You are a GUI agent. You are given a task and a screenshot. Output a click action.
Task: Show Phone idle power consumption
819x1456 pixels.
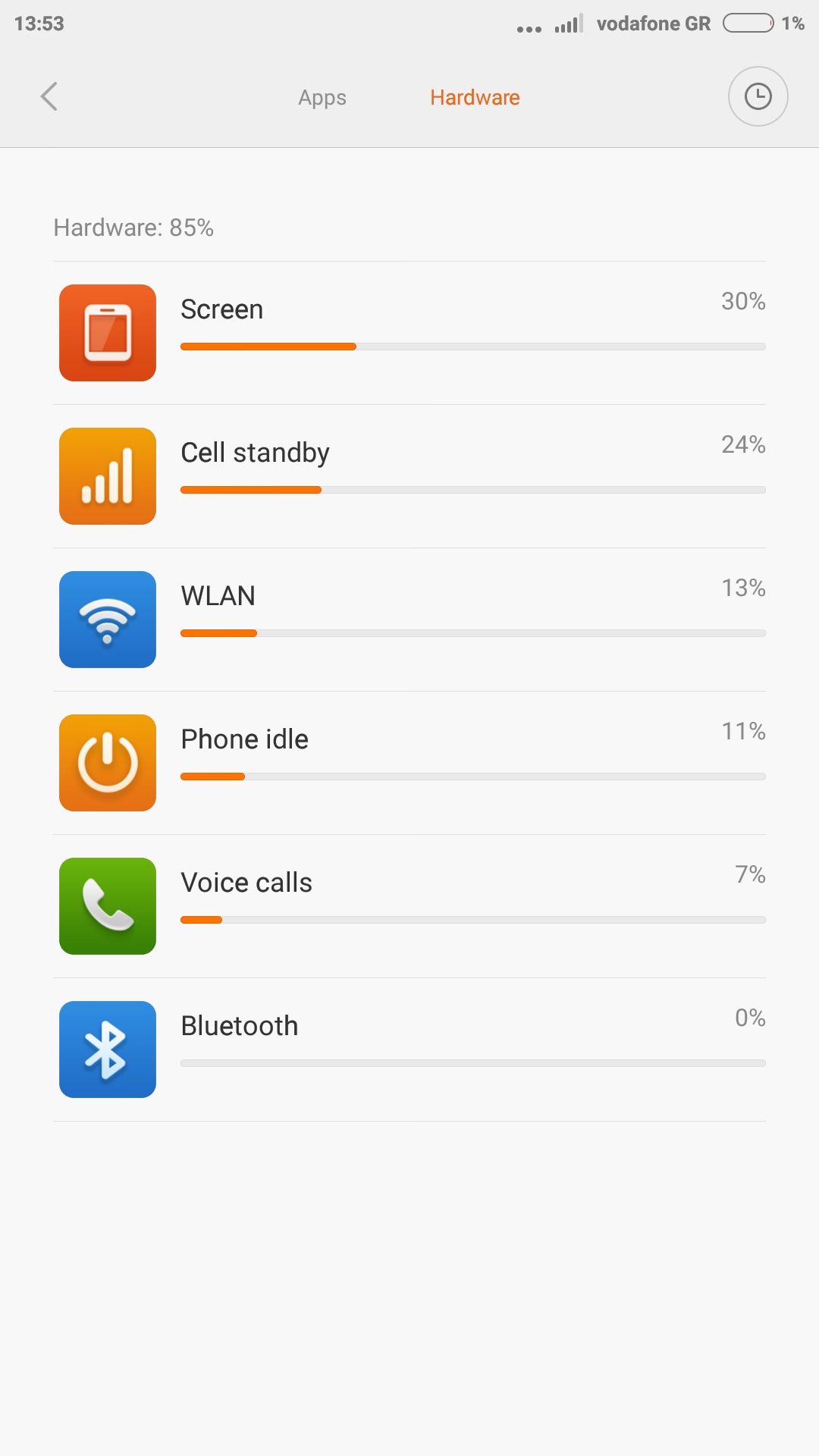[x=409, y=763]
